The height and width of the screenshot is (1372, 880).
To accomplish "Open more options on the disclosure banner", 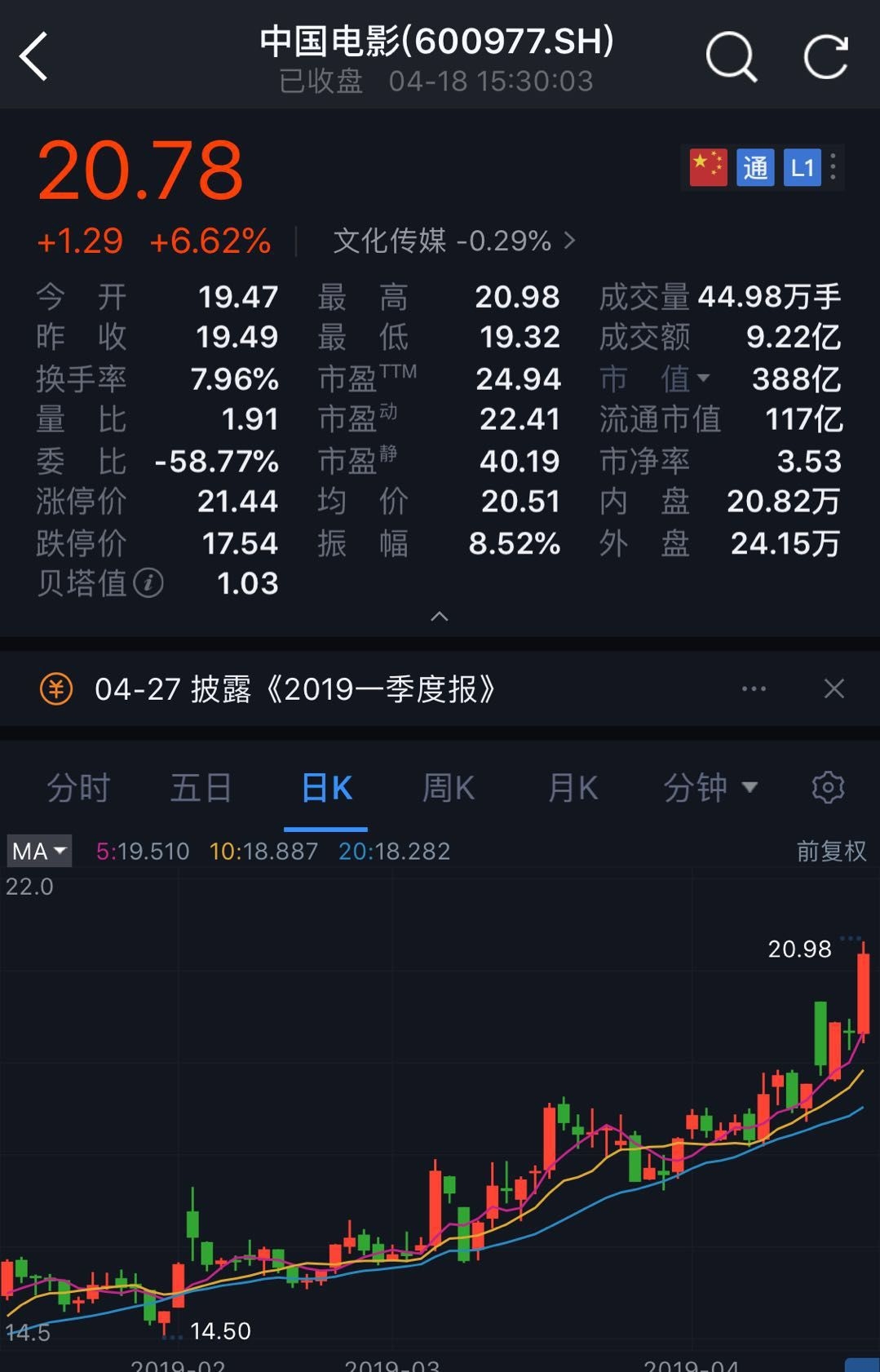I will (x=754, y=689).
